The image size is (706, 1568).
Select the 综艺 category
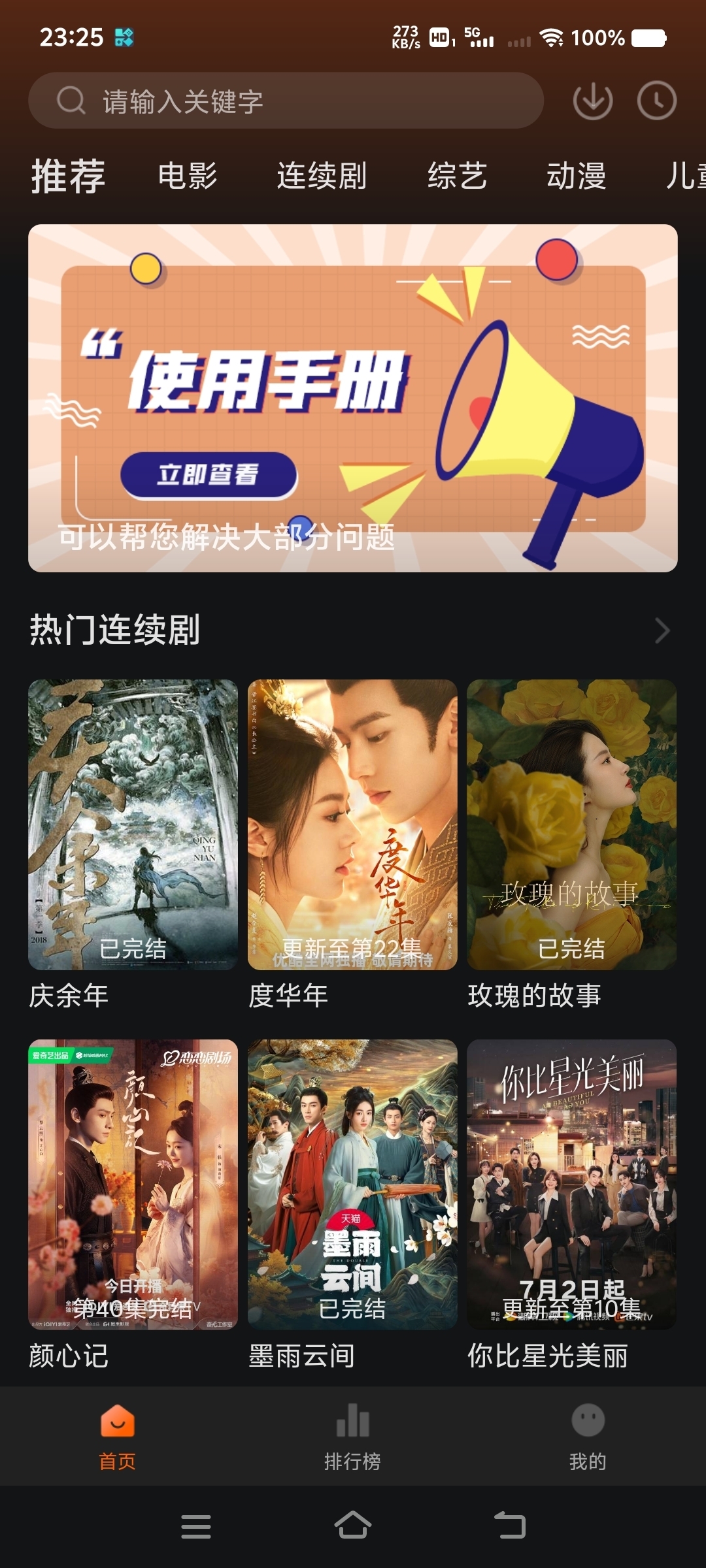click(458, 175)
